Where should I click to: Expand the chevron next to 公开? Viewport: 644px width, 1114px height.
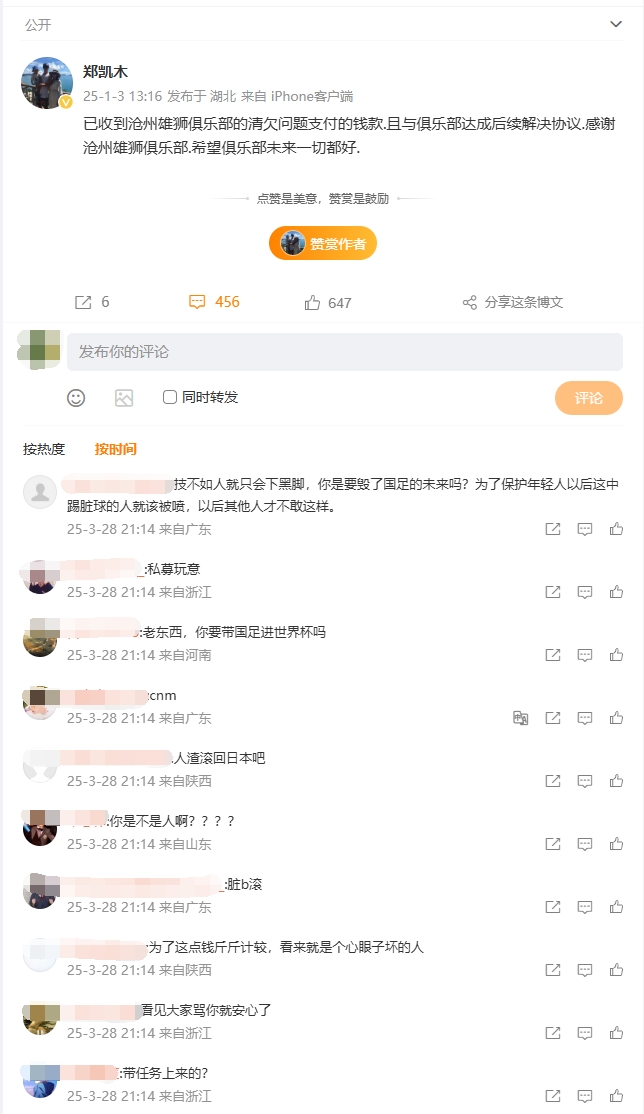[616, 24]
